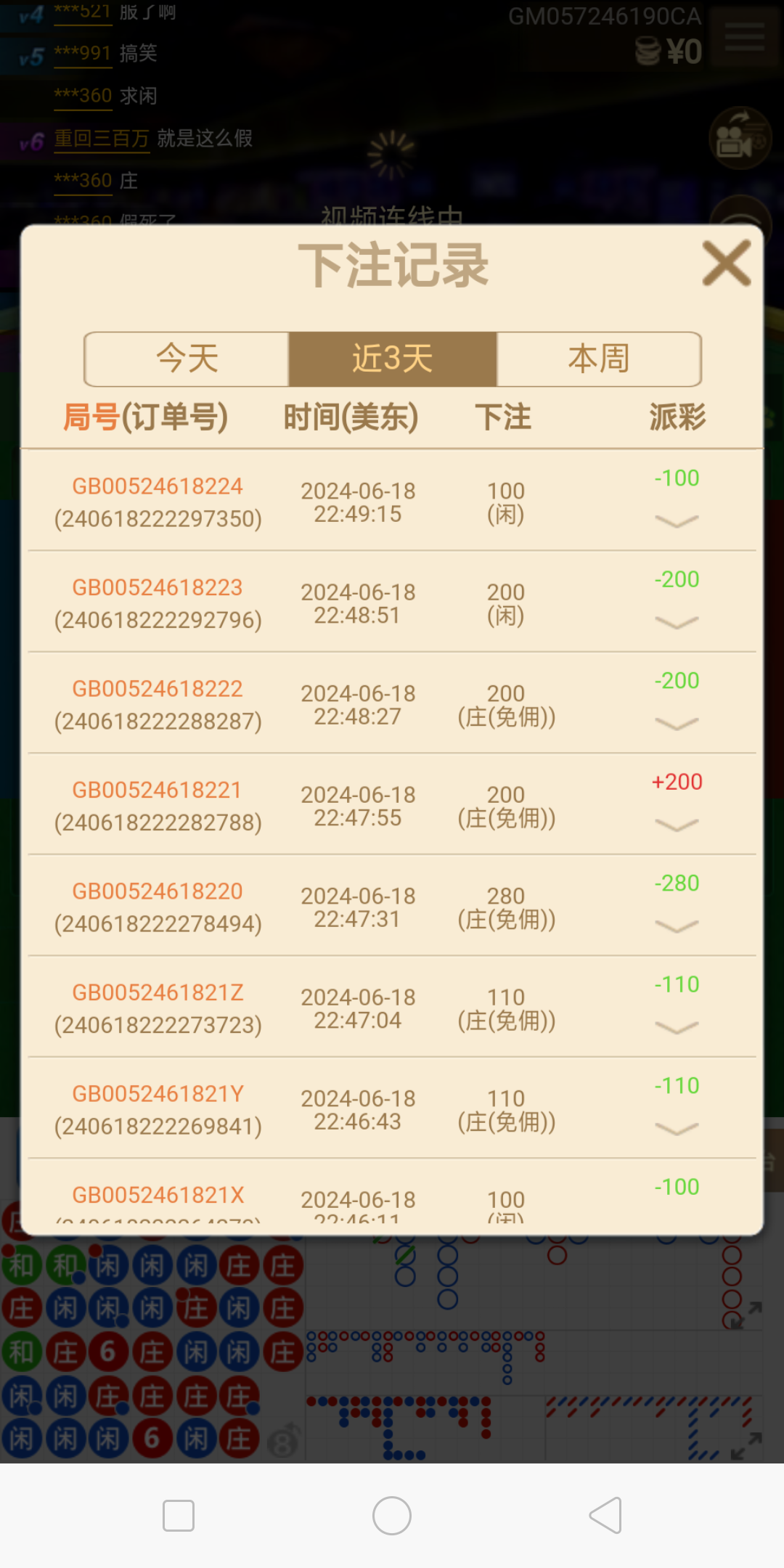784x1568 pixels.
Task: Close the 下注记录 dialog with the X
Action: click(x=725, y=264)
